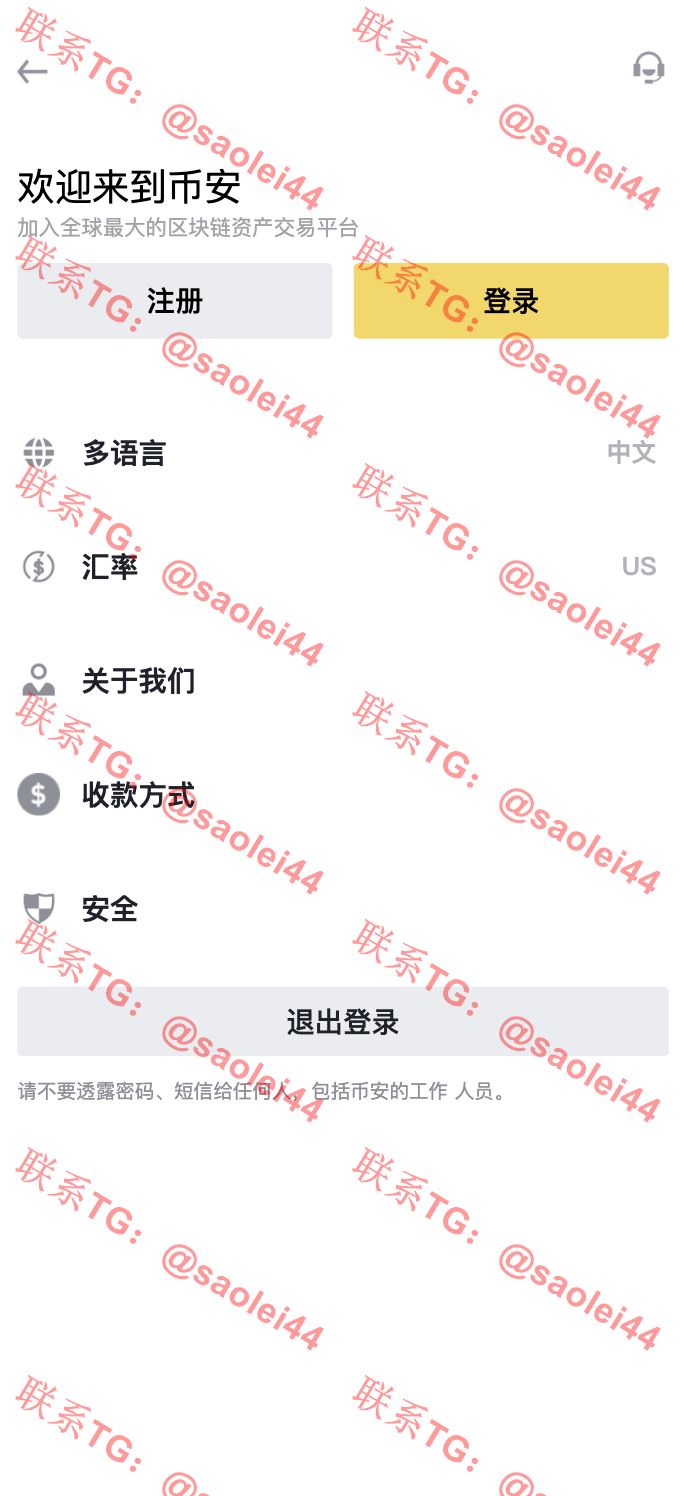Go back using the arrow icon
This screenshot has width=686, height=1496.
(x=32, y=71)
